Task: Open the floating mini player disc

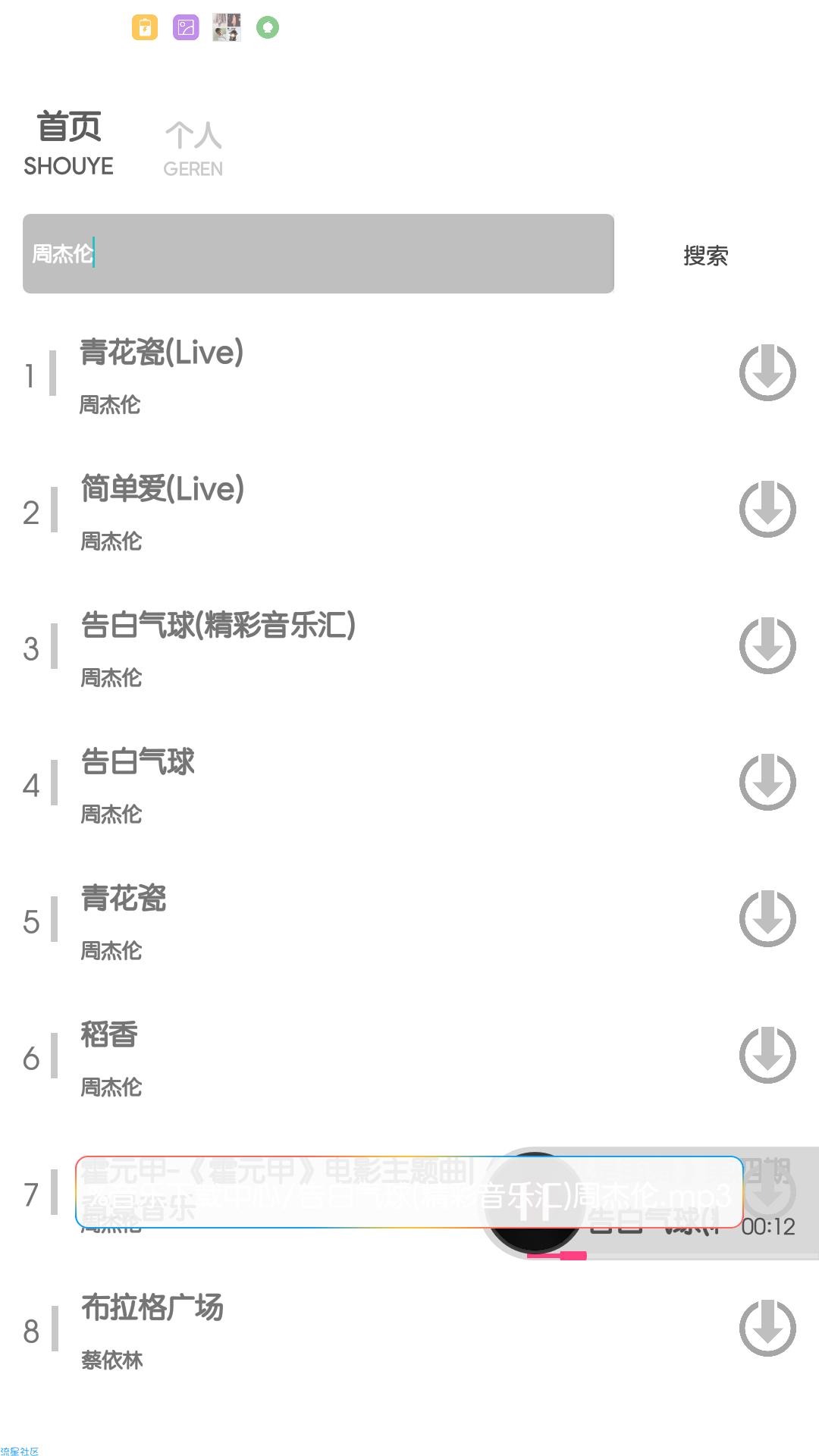Action: pos(535,1203)
